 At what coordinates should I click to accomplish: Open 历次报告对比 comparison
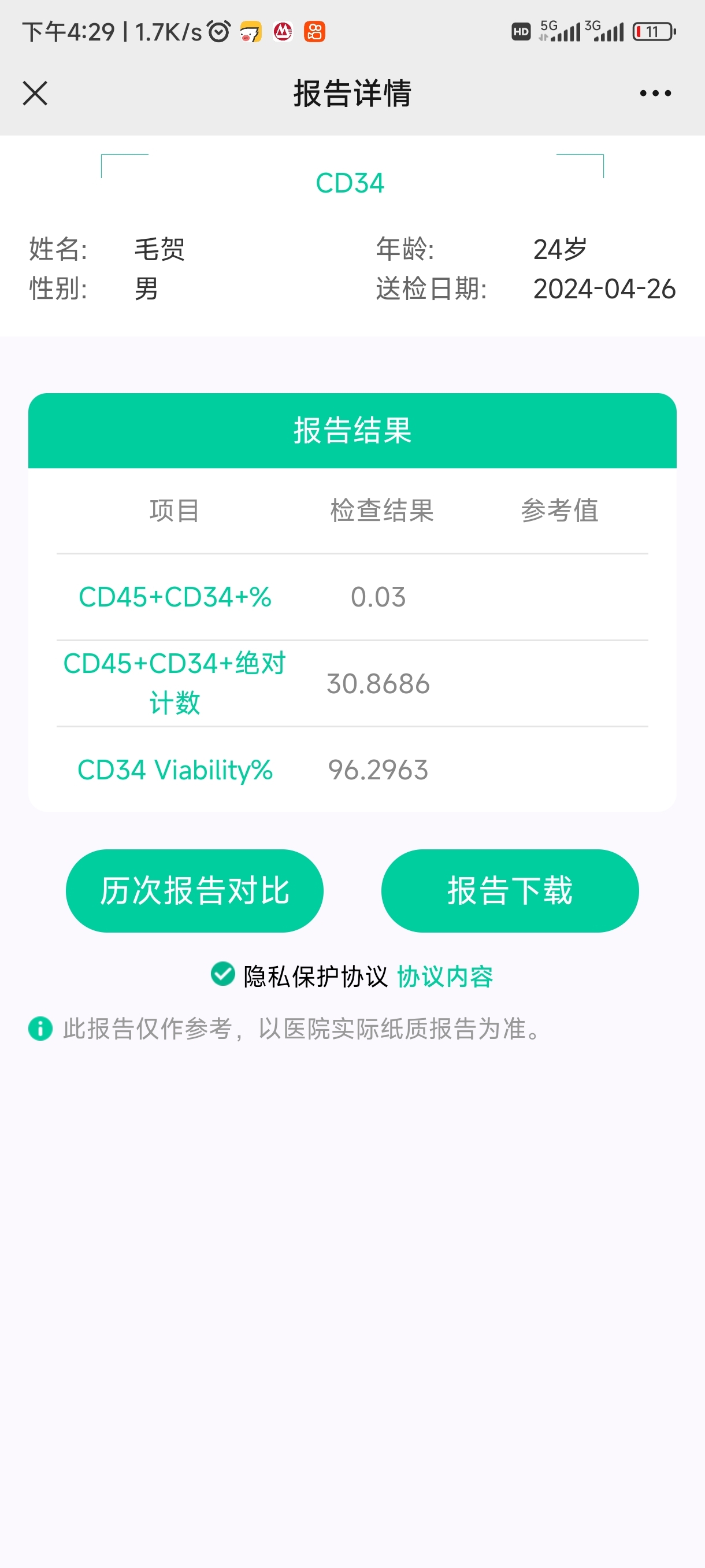tap(194, 890)
